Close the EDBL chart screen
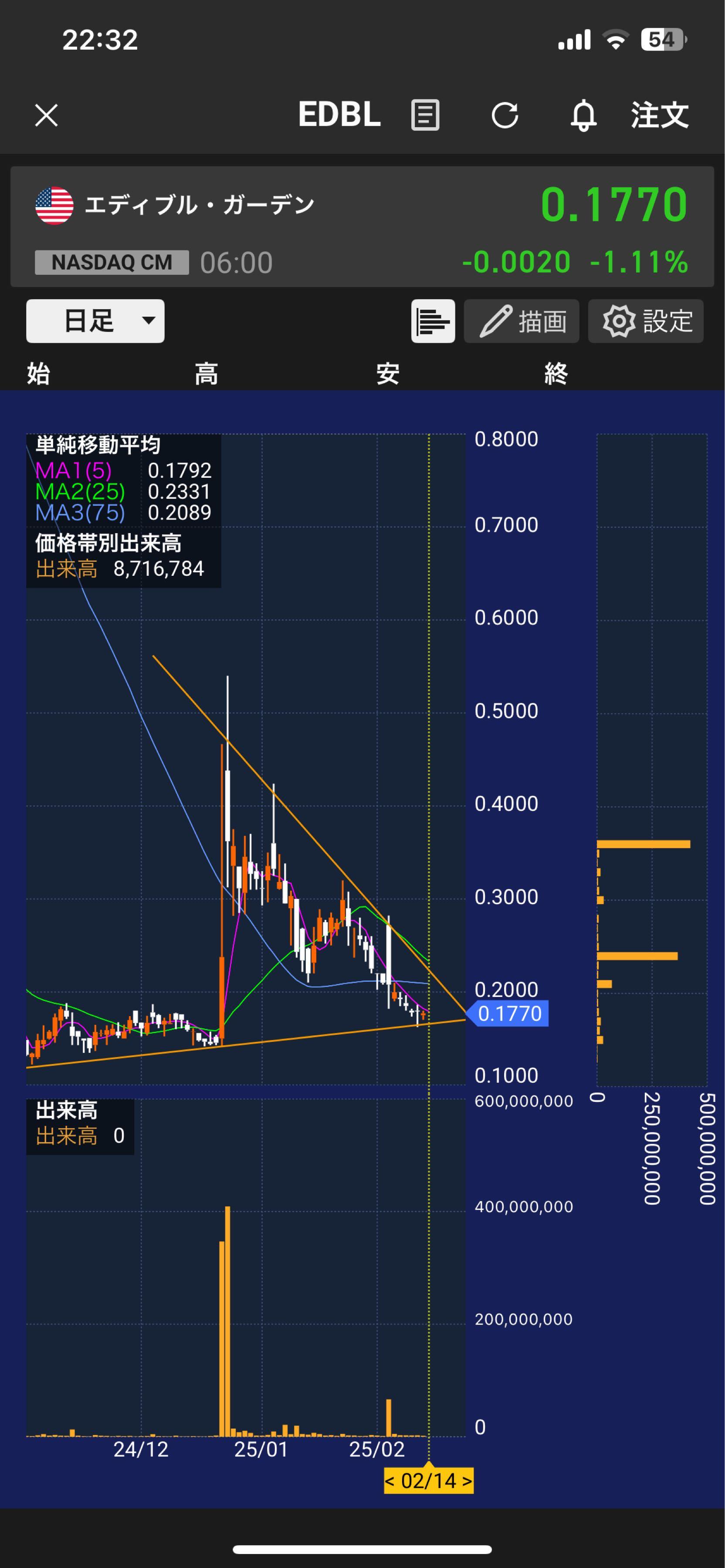Image resolution: width=725 pixels, height=1568 pixels. click(x=46, y=115)
